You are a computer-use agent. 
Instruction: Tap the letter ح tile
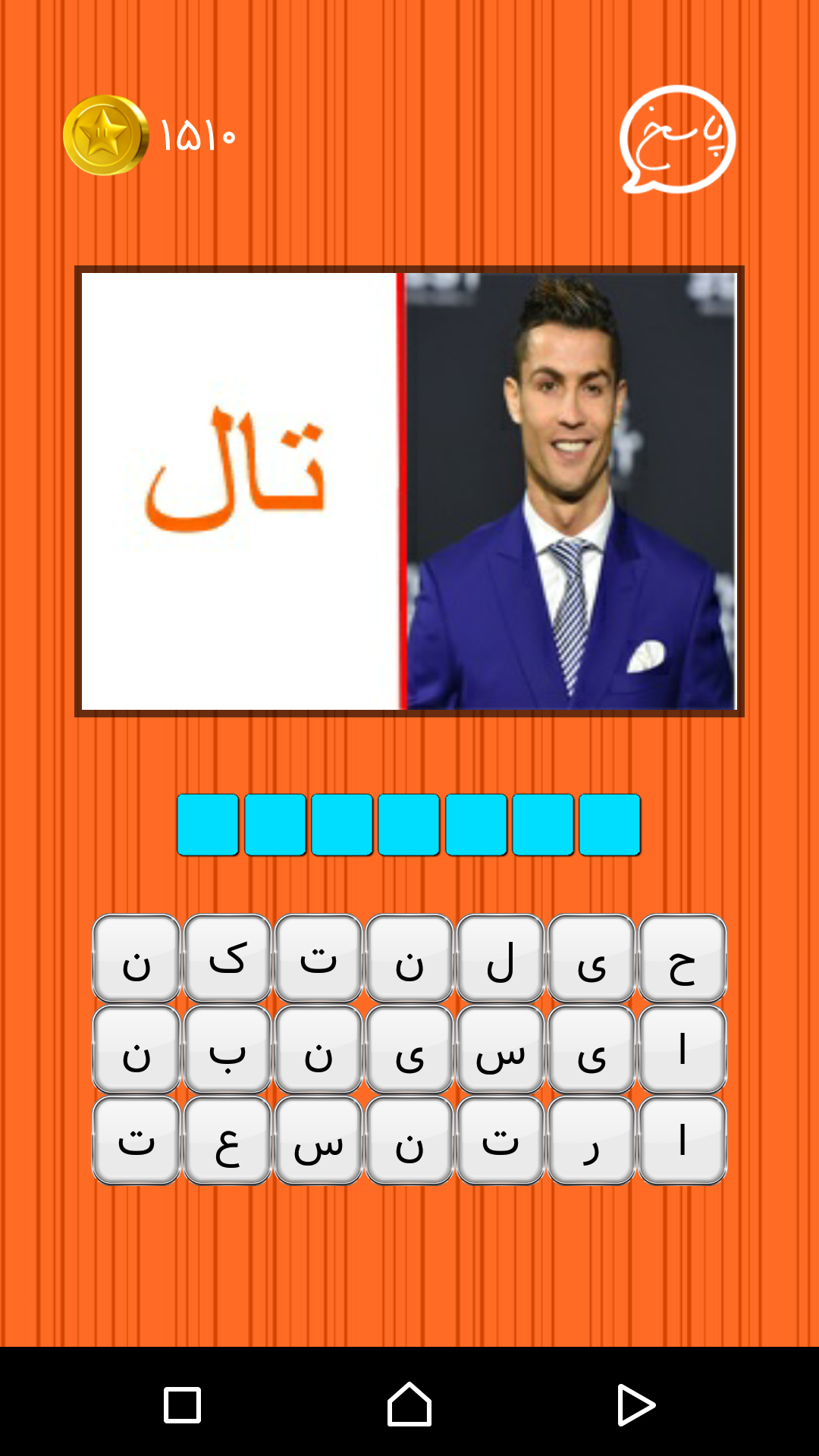point(682,959)
